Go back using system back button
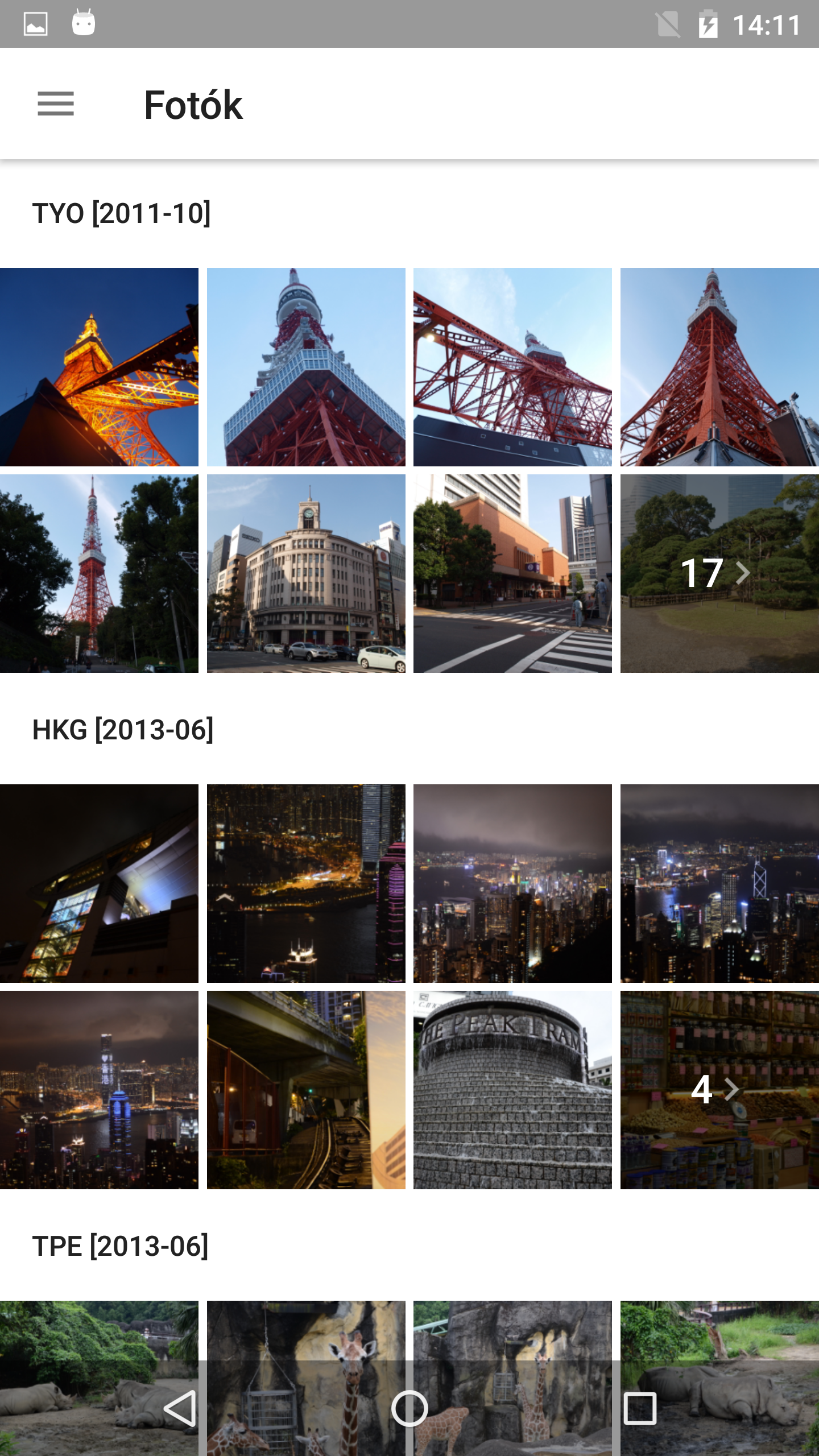 click(180, 1408)
